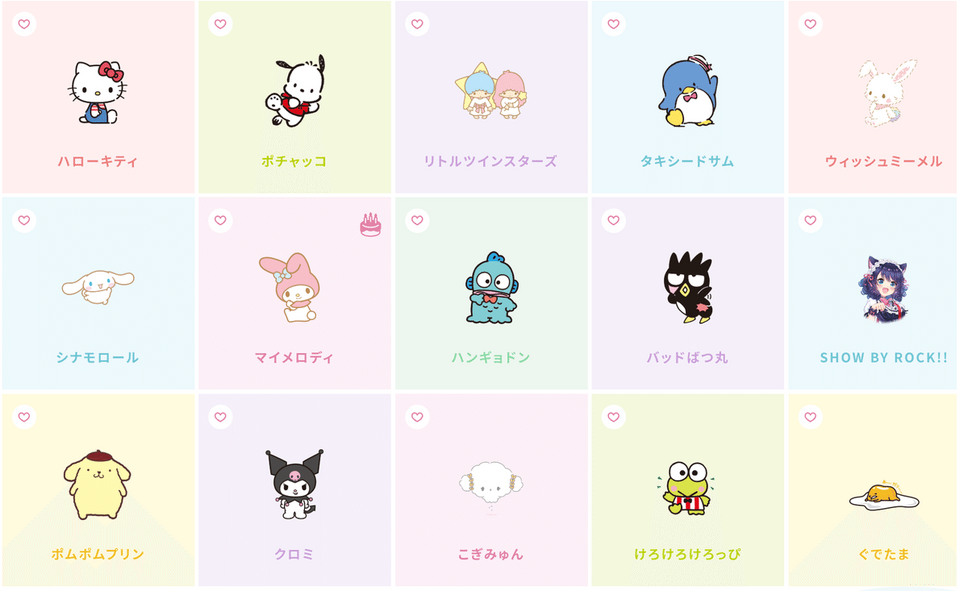Tap the heart icon on タキシードサム
The width and height of the screenshot is (968, 591).
point(614,24)
